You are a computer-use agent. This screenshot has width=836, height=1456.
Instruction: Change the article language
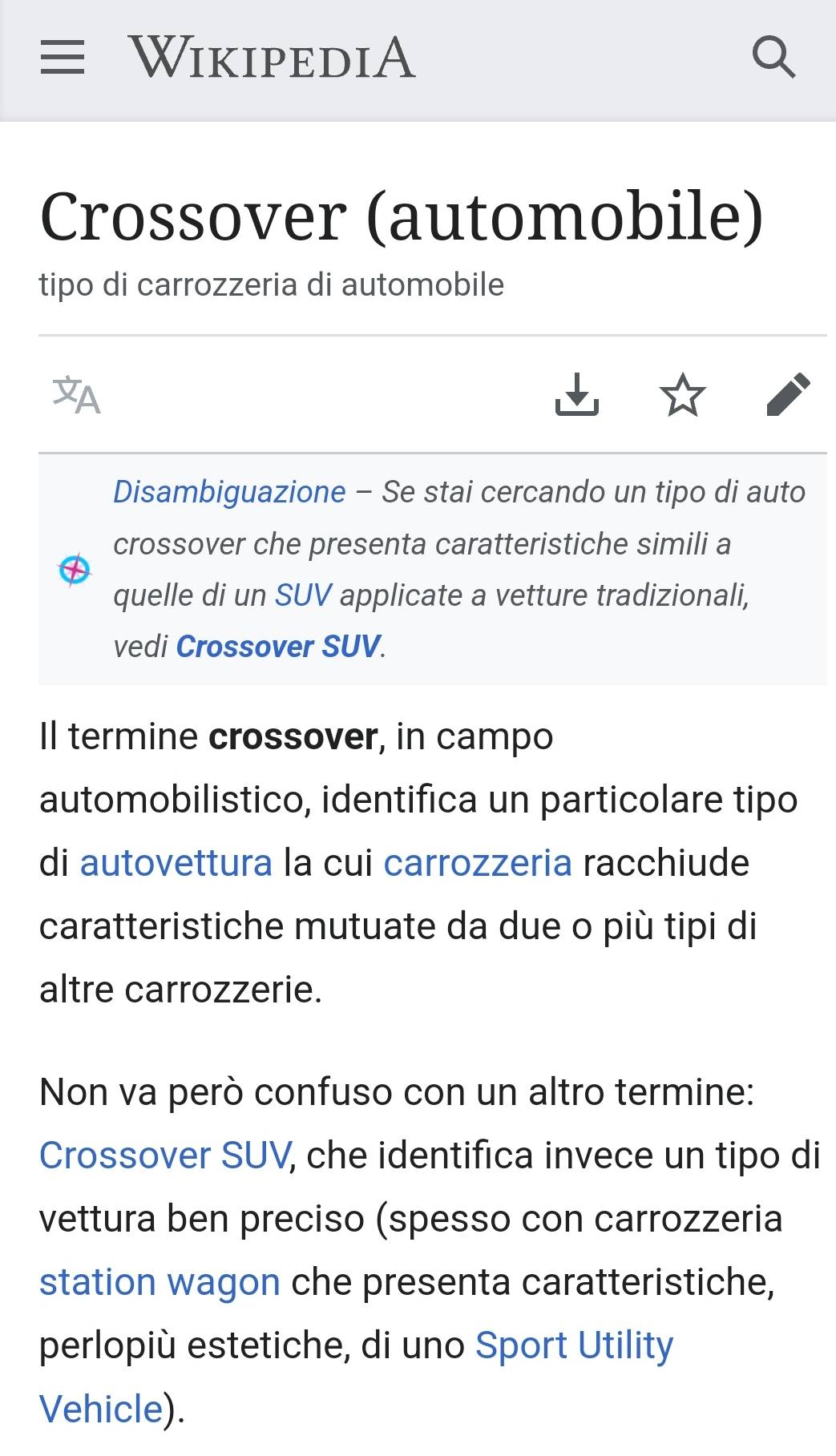pyautogui.click(x=77, y=395)
